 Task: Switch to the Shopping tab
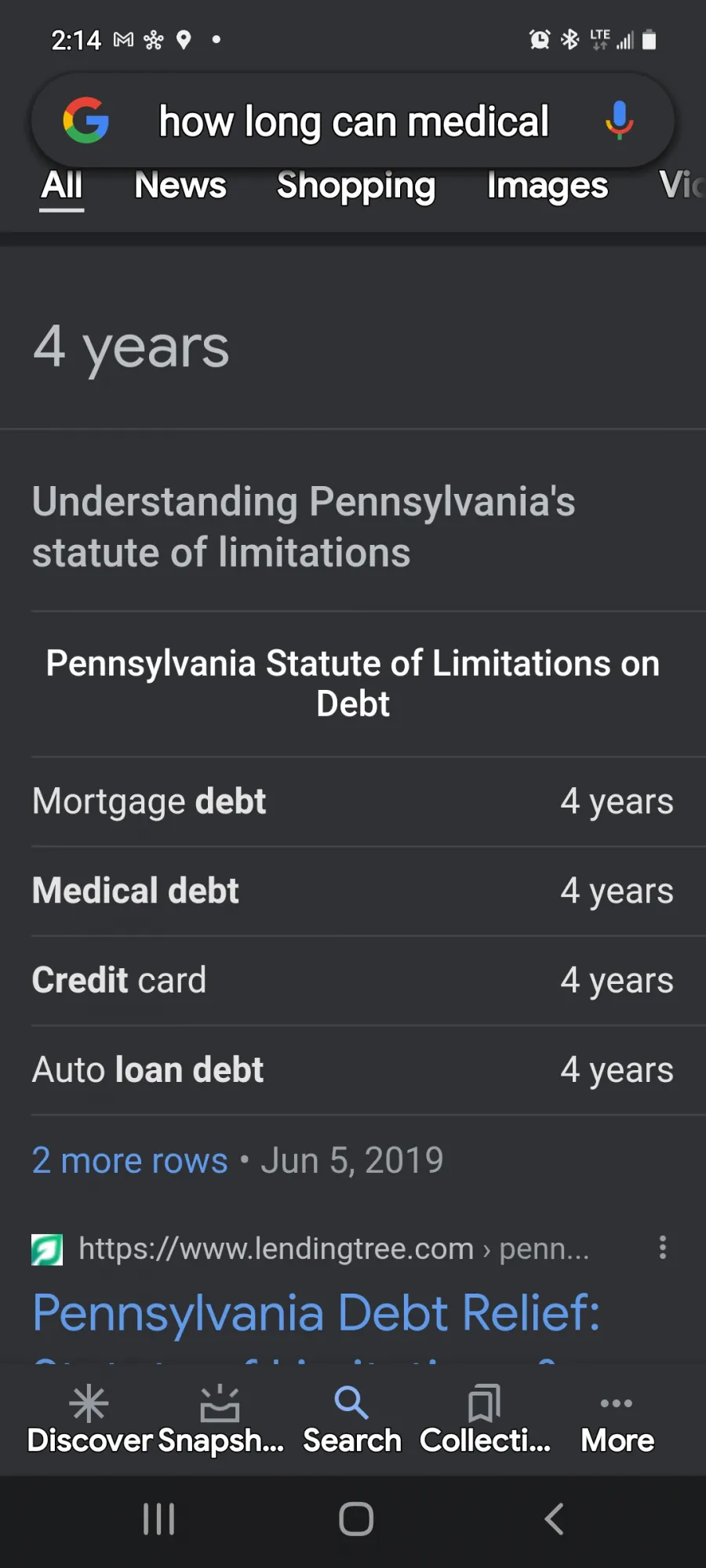tap(356, 186)
